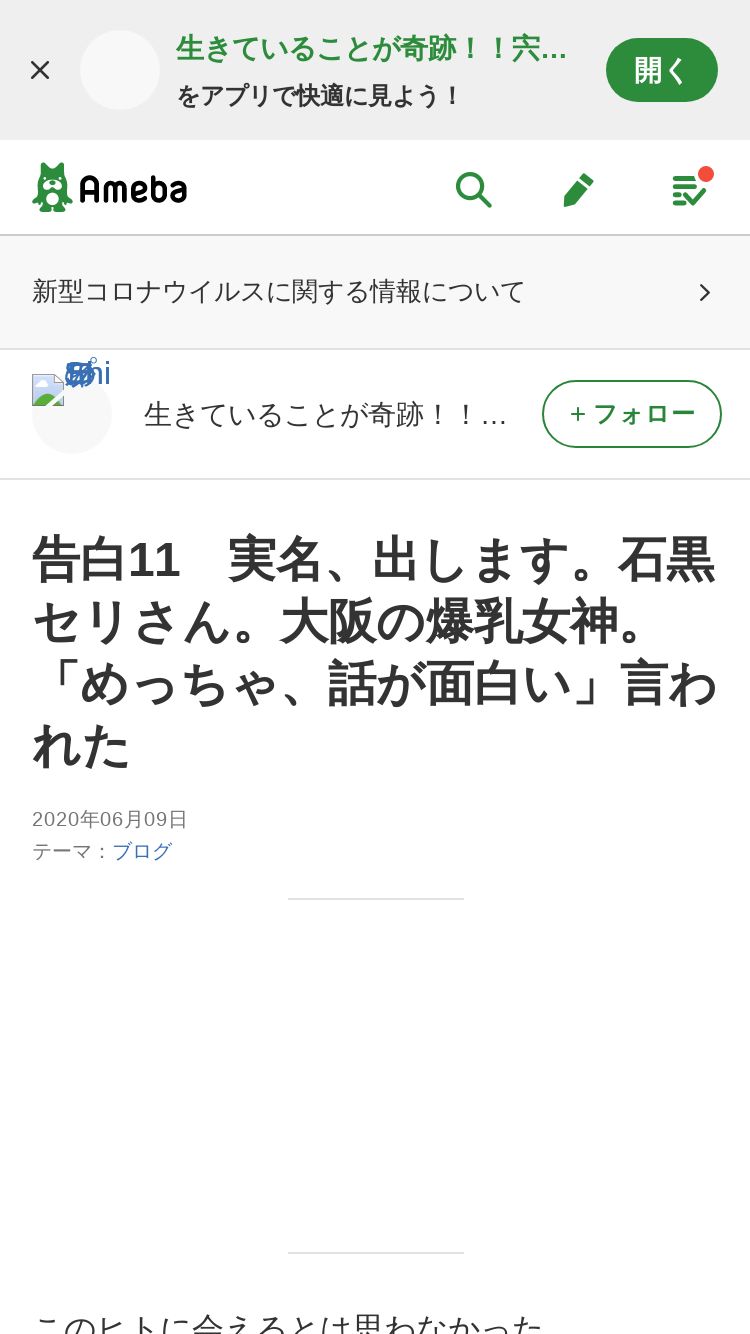The height and width of the screenshot is (1334, 750).
Task: Open the blogger's profile image
Action: [72, 414]
